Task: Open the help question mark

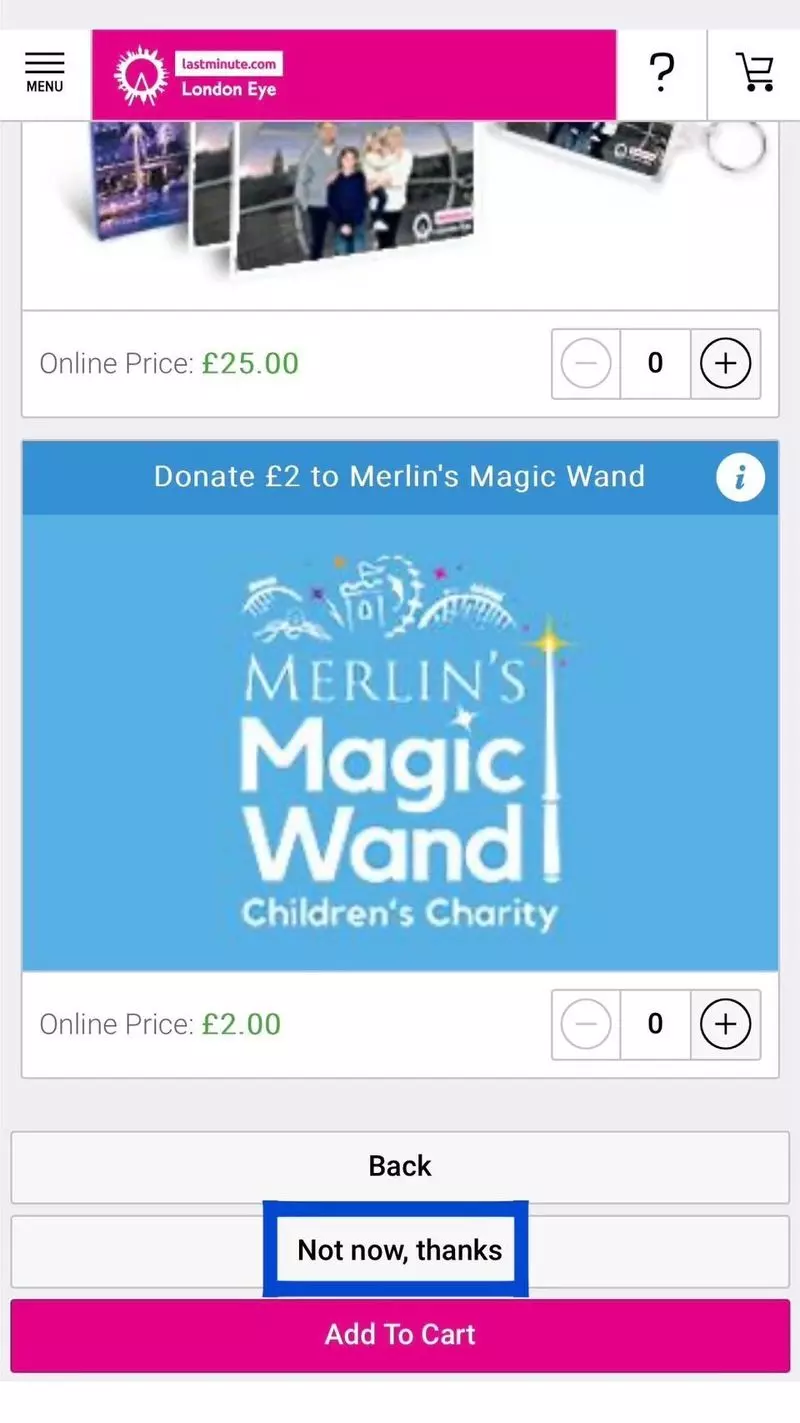Action: [x=661, y=73]
